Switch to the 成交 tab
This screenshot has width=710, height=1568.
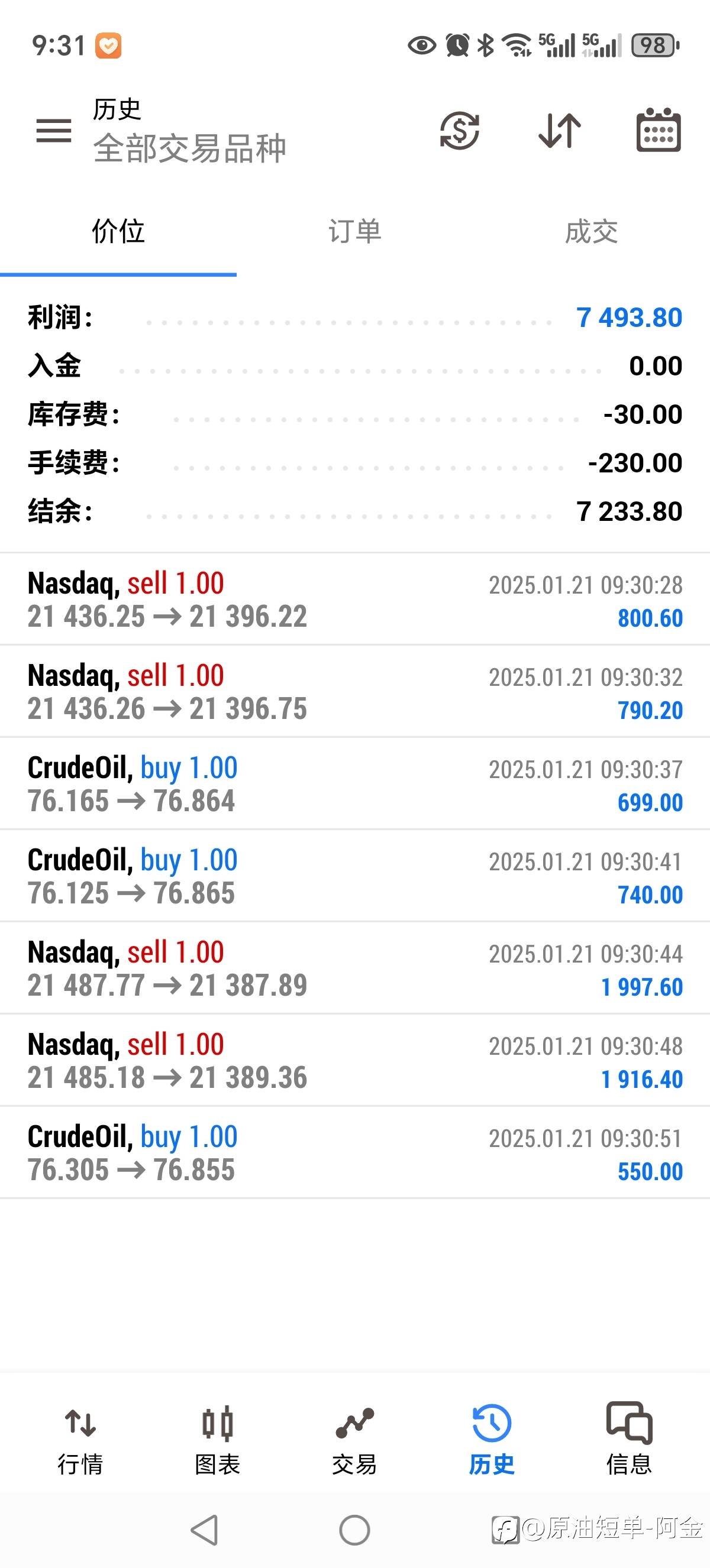pyautogui.click(x=591, y=232)
